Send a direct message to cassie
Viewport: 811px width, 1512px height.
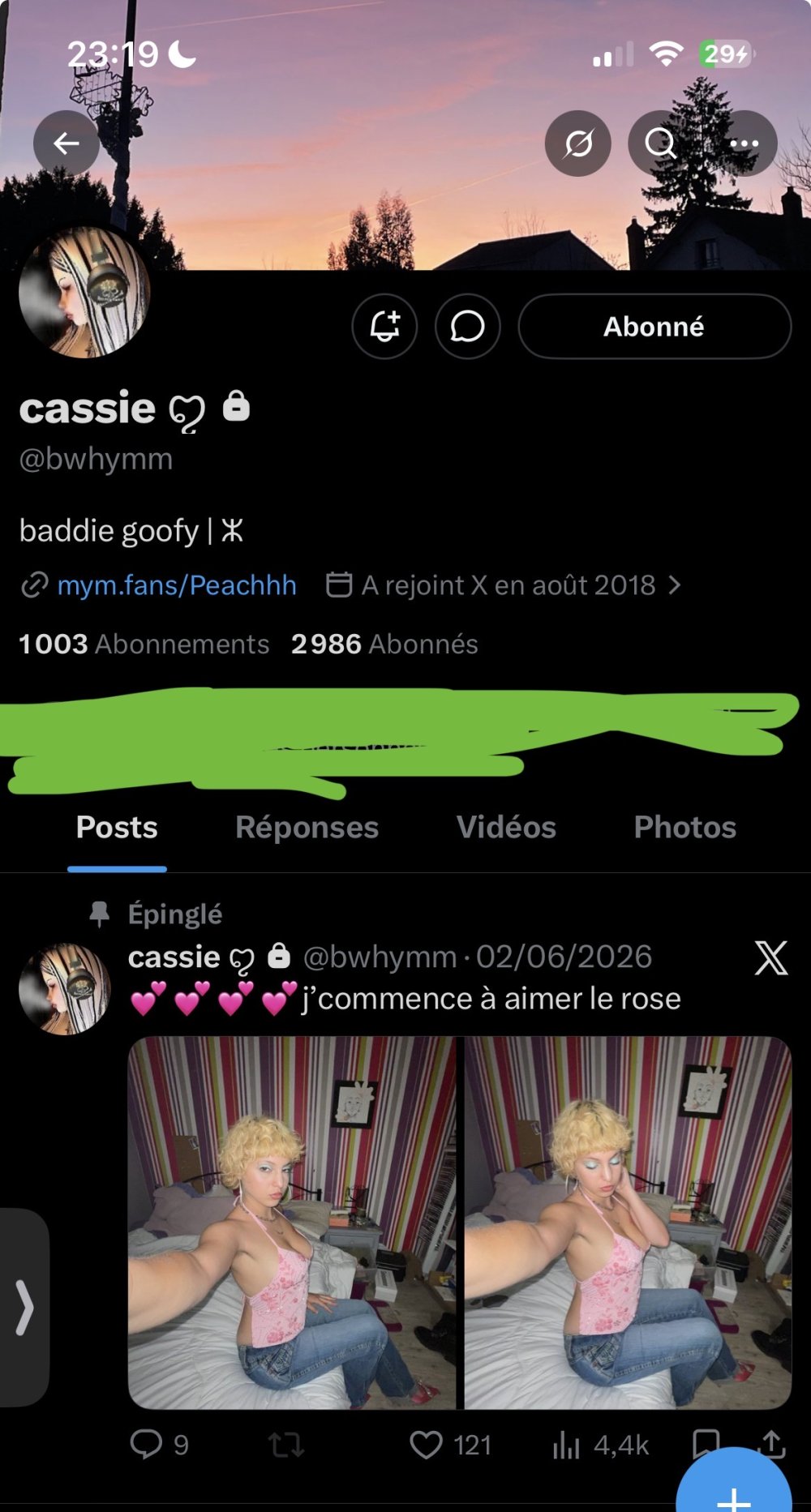(468, 326)
